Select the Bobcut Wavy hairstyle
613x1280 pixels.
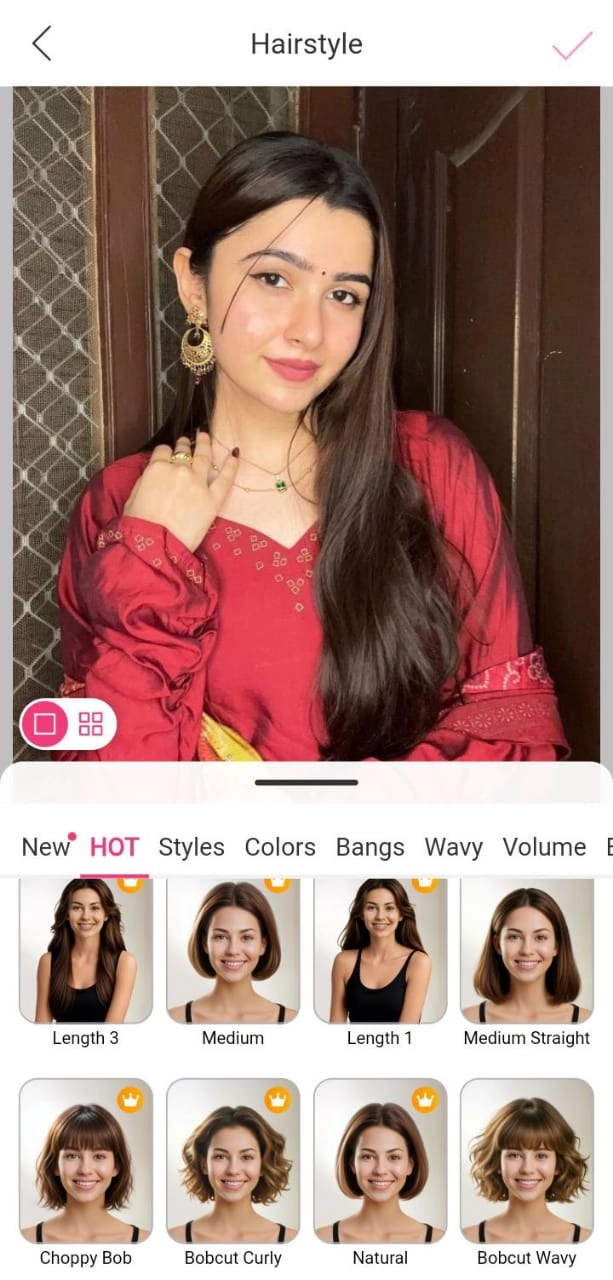click(x=527, y=1160)
